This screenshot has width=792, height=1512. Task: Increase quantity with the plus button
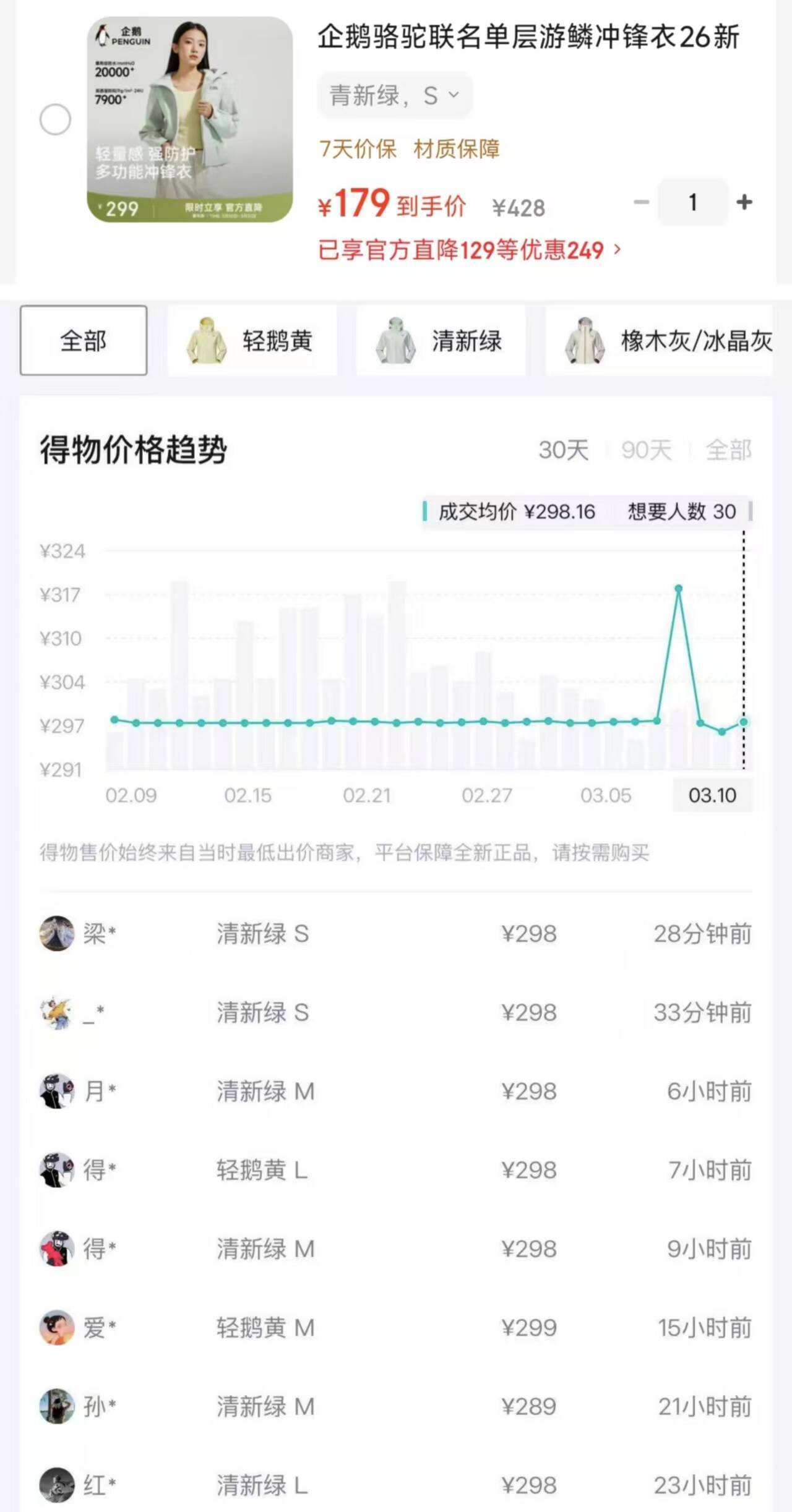click(x=744, y=202)
